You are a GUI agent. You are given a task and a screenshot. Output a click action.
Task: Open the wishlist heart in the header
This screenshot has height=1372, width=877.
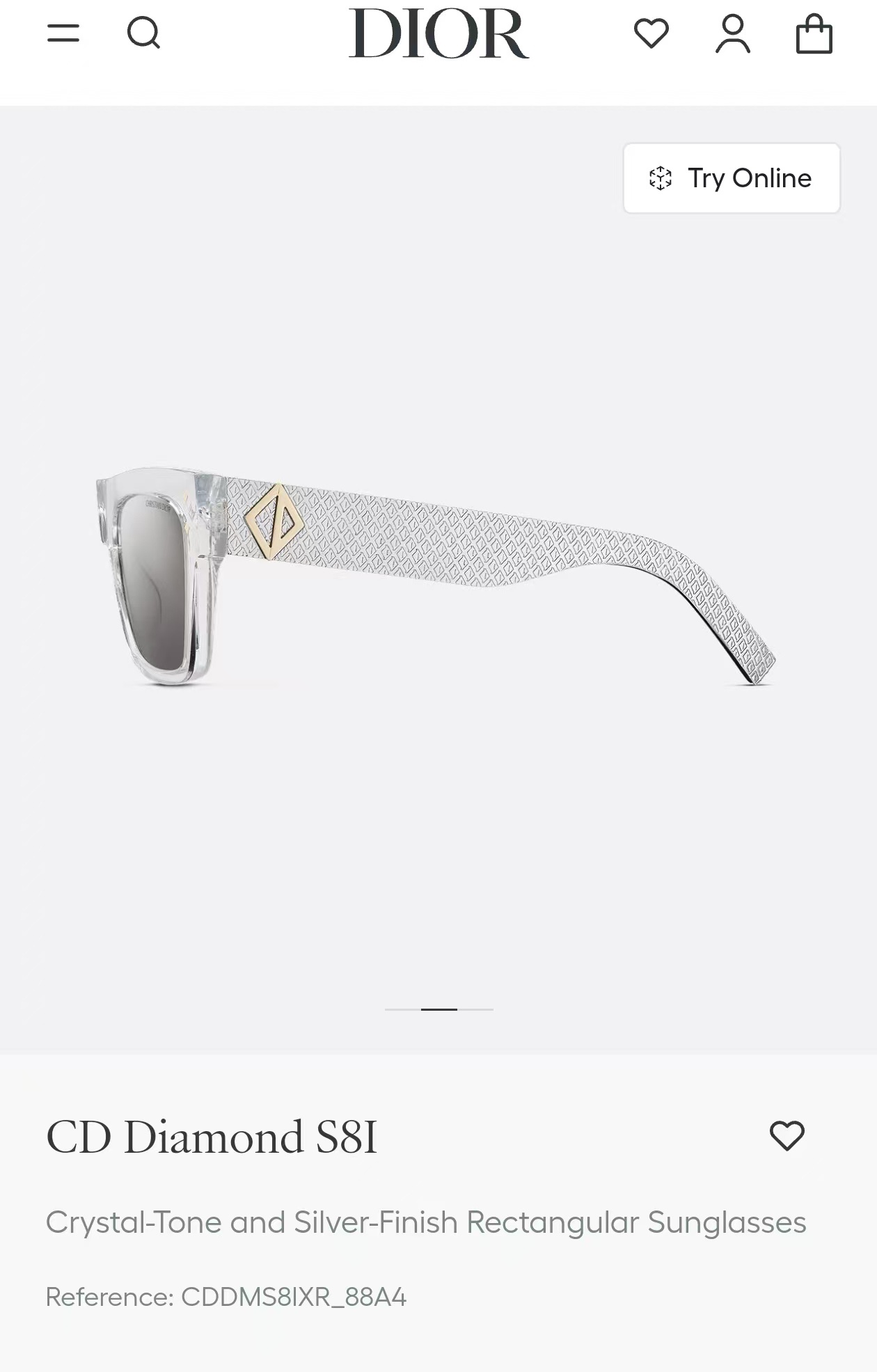(651, 33)
